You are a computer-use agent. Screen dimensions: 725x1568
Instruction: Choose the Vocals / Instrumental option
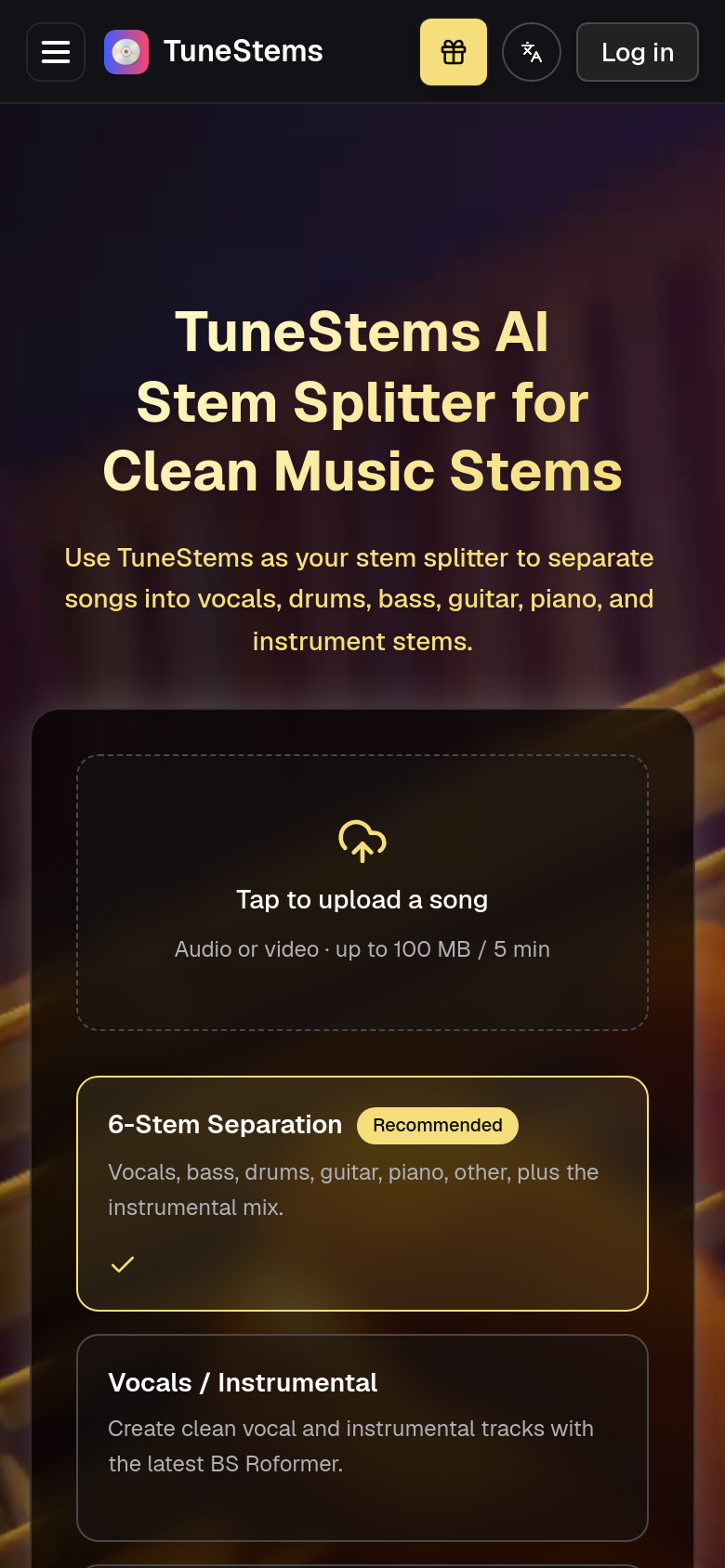(362, 1438)
